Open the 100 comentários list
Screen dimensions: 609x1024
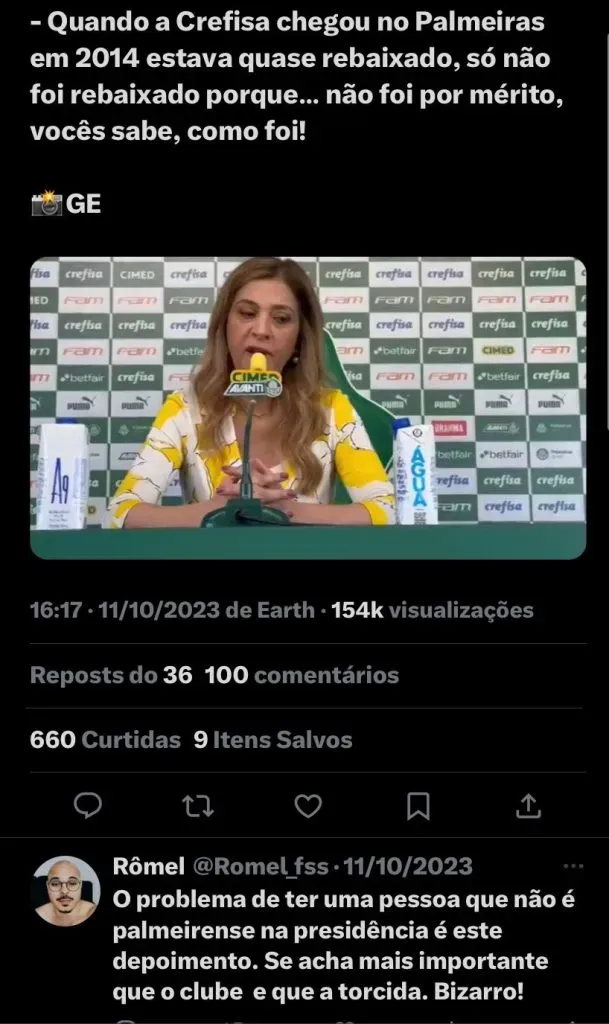[x=301, y=675]
